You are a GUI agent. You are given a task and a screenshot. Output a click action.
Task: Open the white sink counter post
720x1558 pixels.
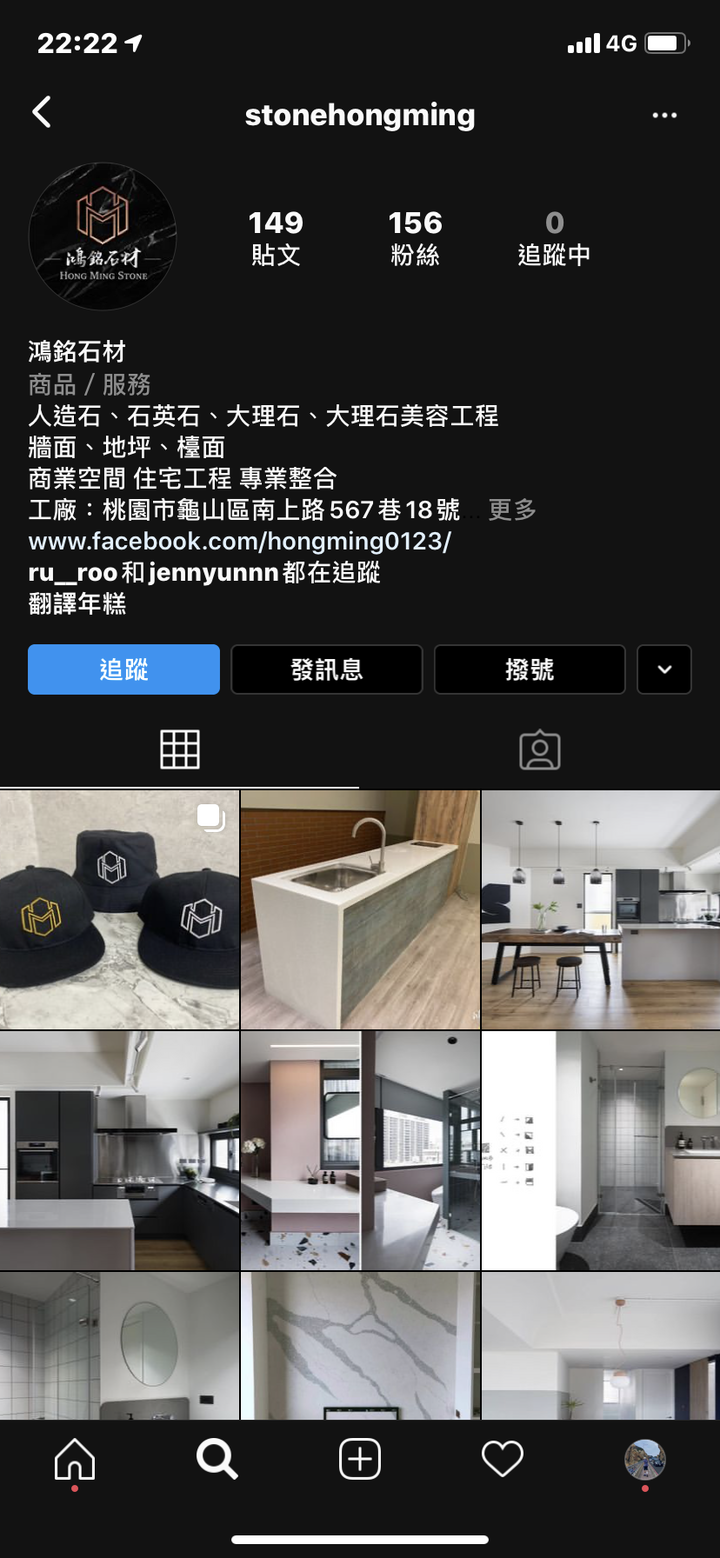360,909
